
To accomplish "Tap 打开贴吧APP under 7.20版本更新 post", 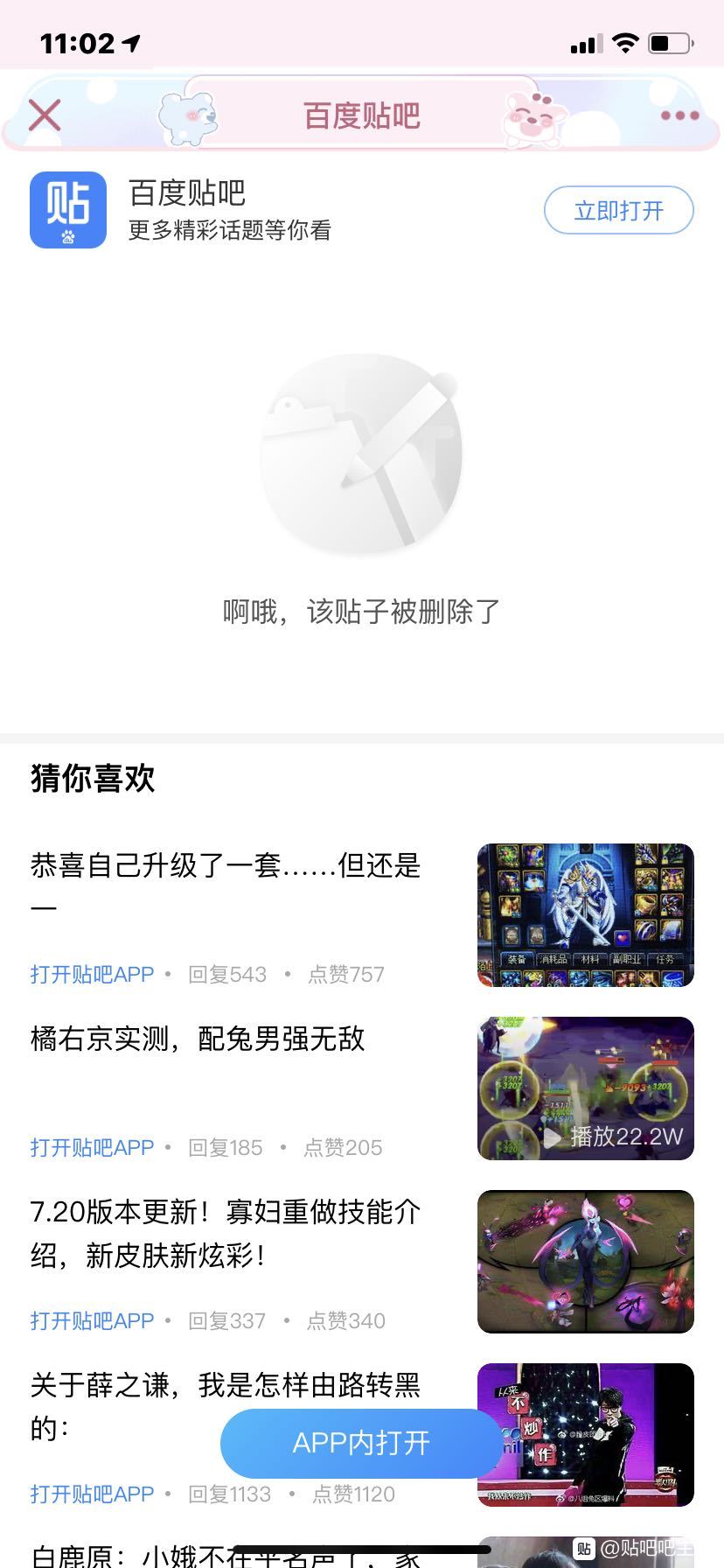I will tap(92, 1320).
